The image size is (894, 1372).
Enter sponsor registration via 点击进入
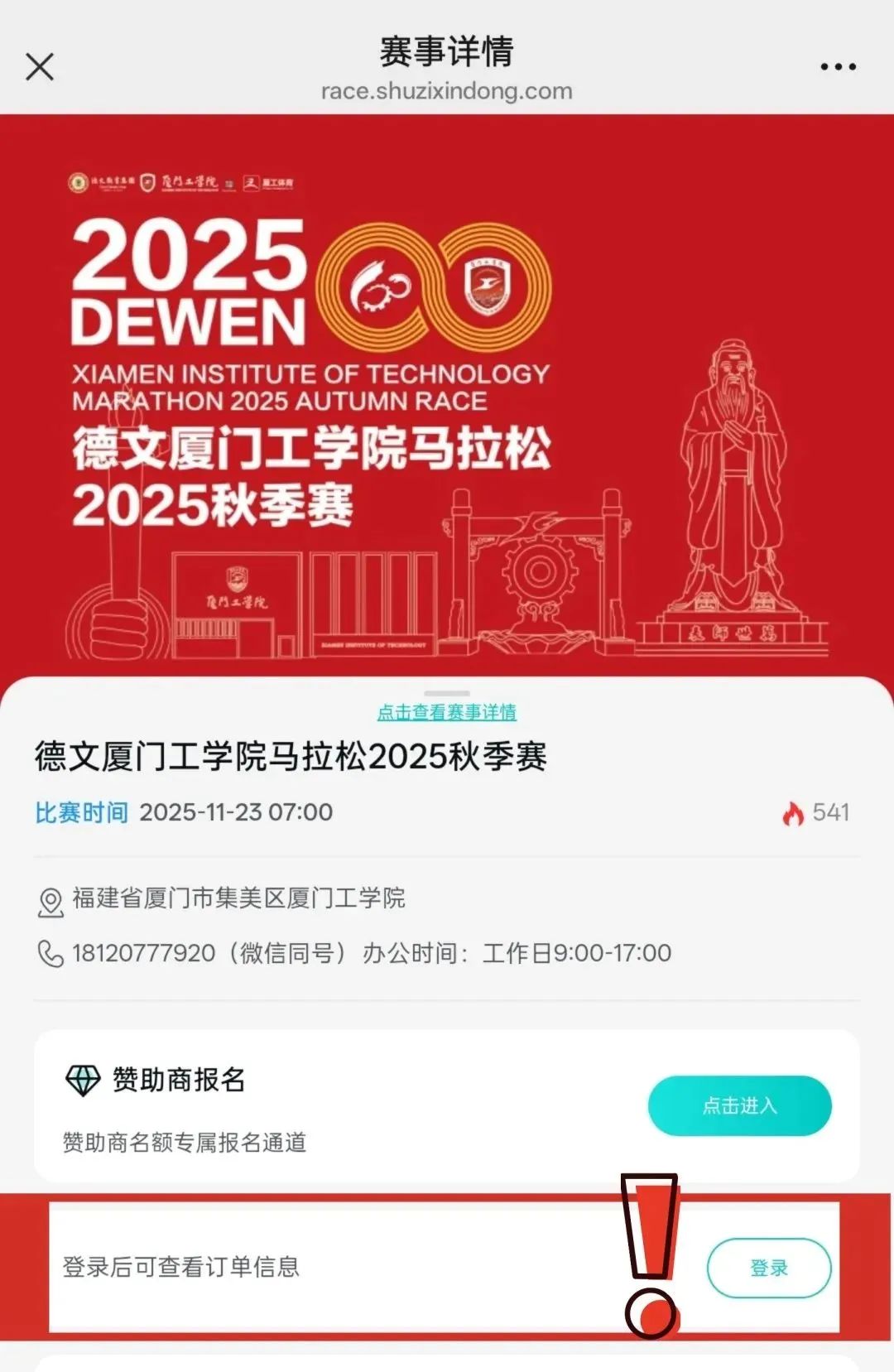coord(739,1105)
